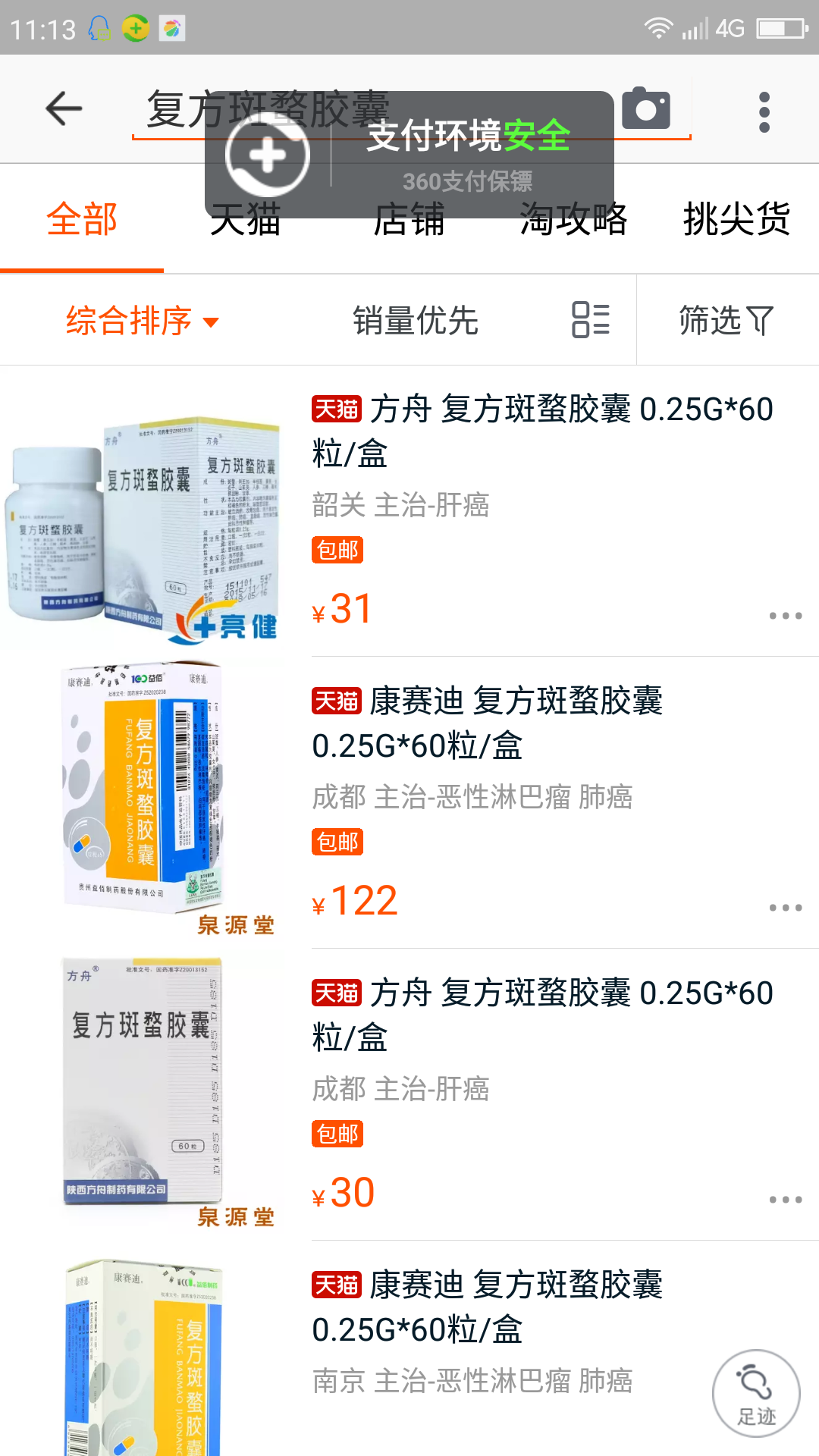819x1456 pixels.
Task: Sort results by 销量优先
Action: [416, 321]
